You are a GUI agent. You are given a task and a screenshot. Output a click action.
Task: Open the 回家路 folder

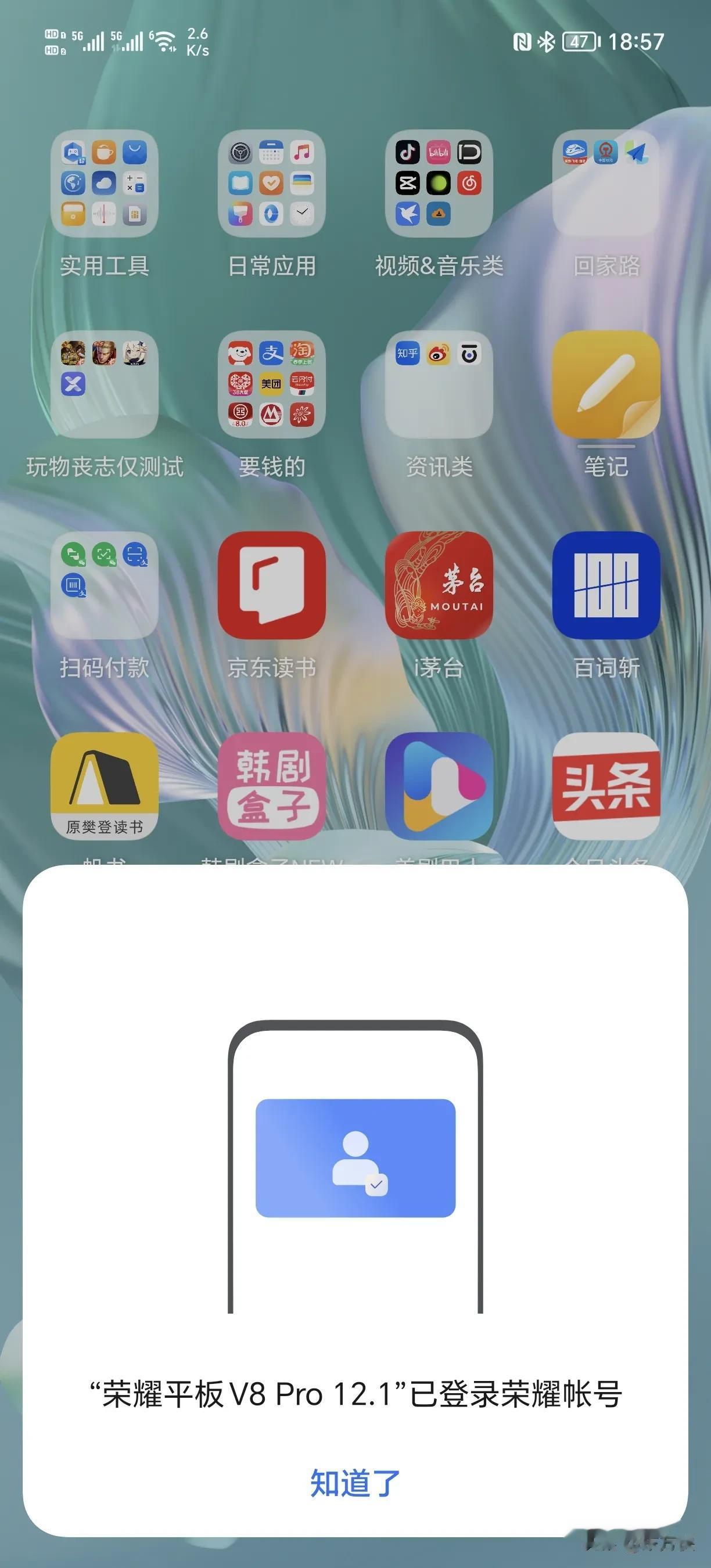pyautogui.click(x=606, y=184)
